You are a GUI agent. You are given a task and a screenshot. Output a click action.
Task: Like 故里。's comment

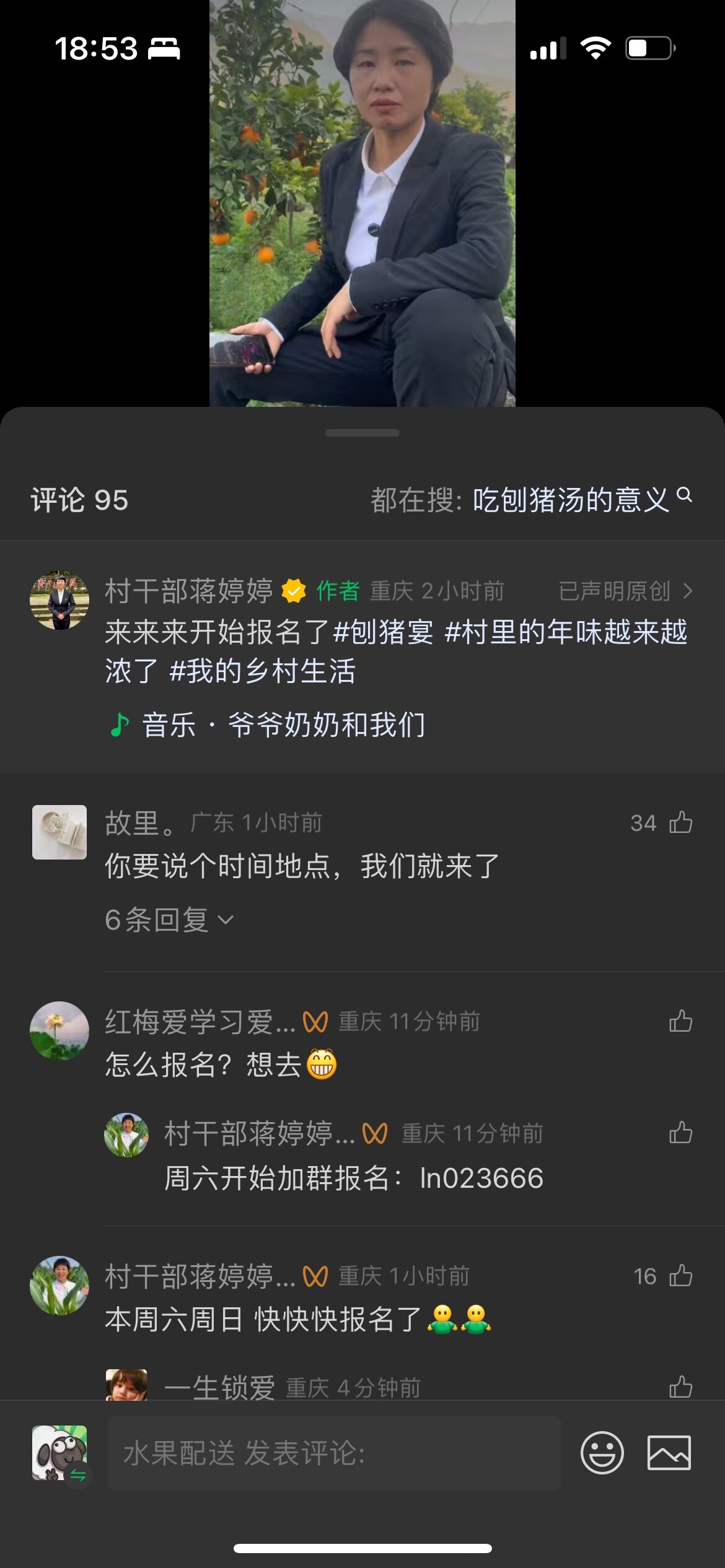(x=680, y=823)
